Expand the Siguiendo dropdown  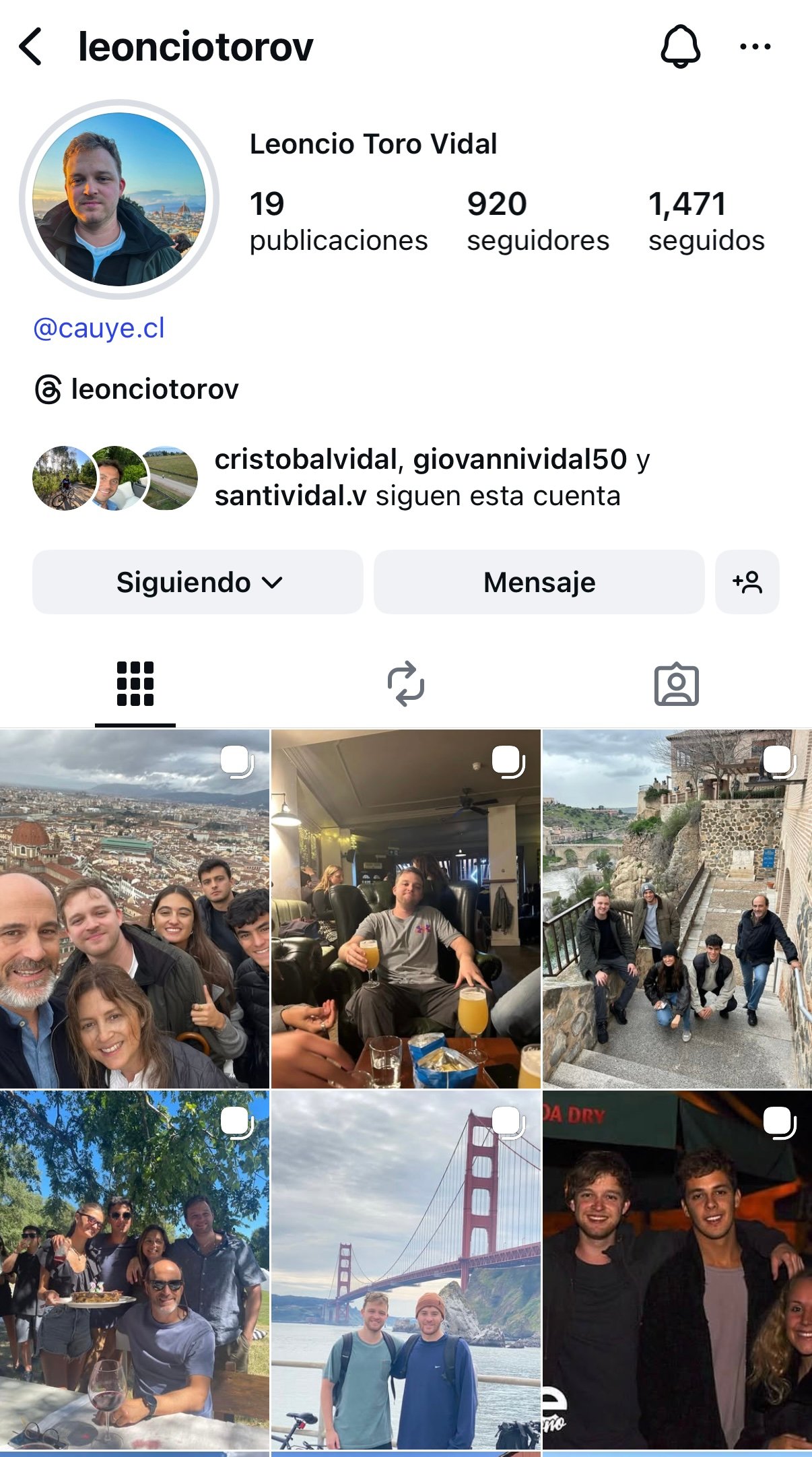[198, 582]
